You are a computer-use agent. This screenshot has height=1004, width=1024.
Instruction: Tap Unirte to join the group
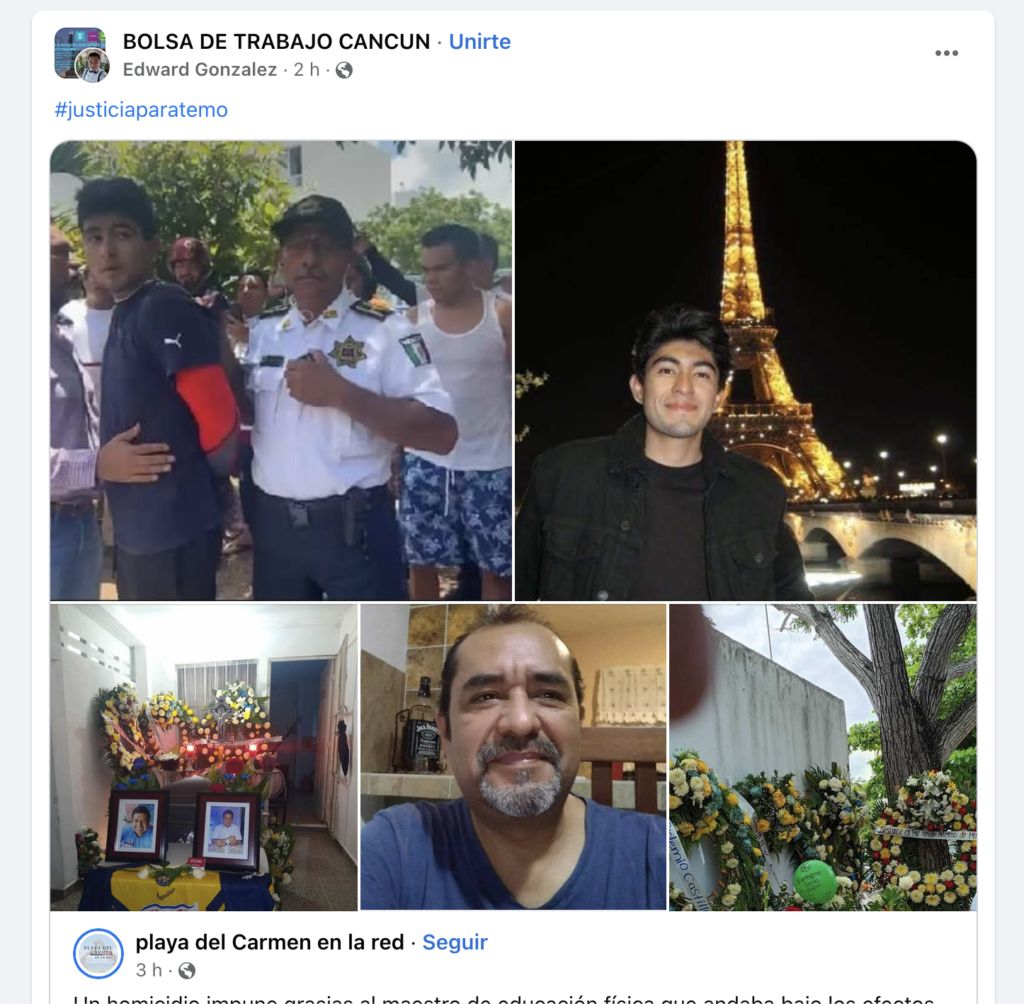(479, 42)
